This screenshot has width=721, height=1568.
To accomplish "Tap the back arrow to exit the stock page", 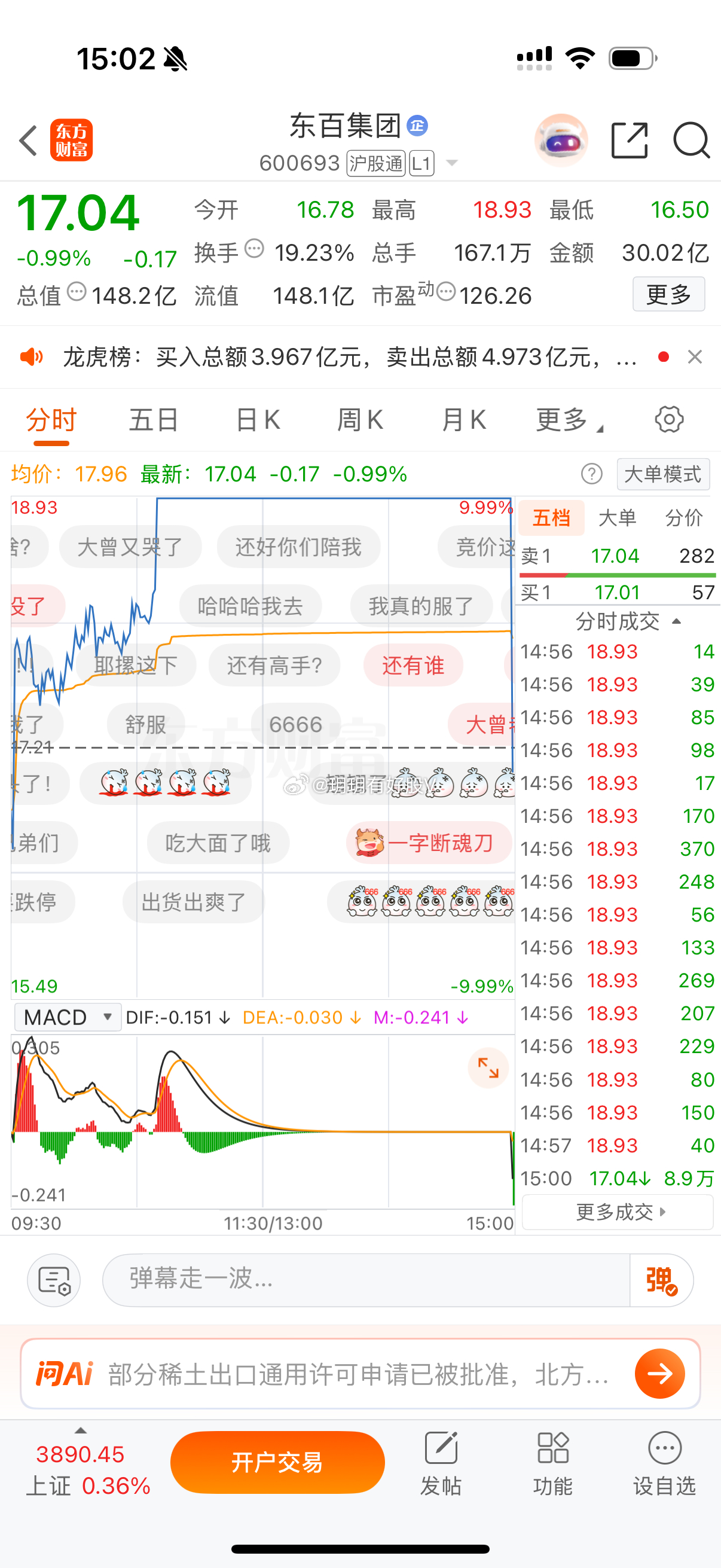I will point(28,141).
